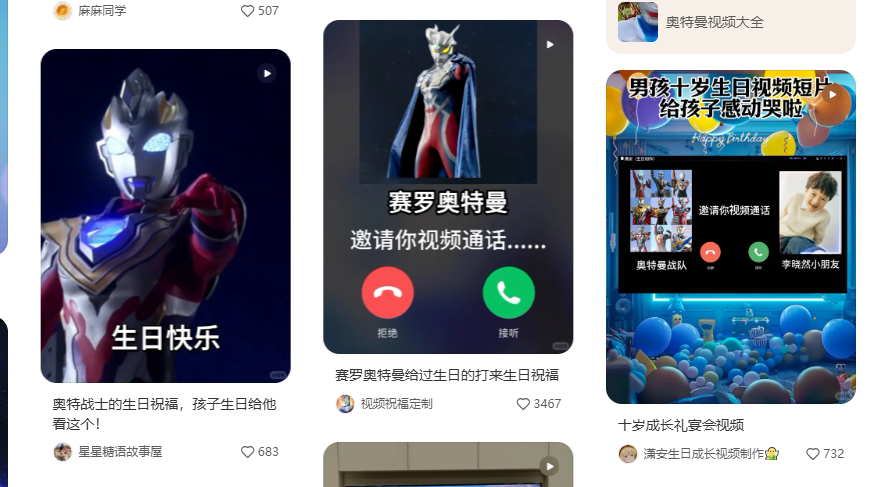The image size is (882, 487).
Task: Visit 视频祝福定制 author profile
Action: [x=396, y=404]
